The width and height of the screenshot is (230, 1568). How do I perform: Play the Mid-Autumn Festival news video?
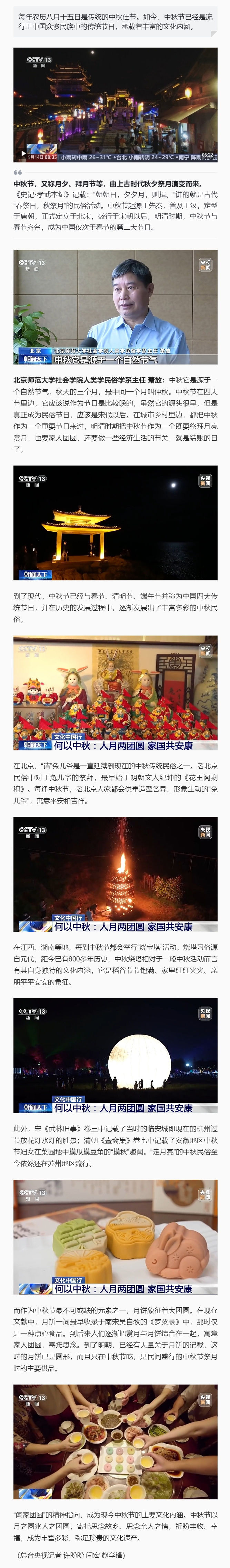point(24,153)
